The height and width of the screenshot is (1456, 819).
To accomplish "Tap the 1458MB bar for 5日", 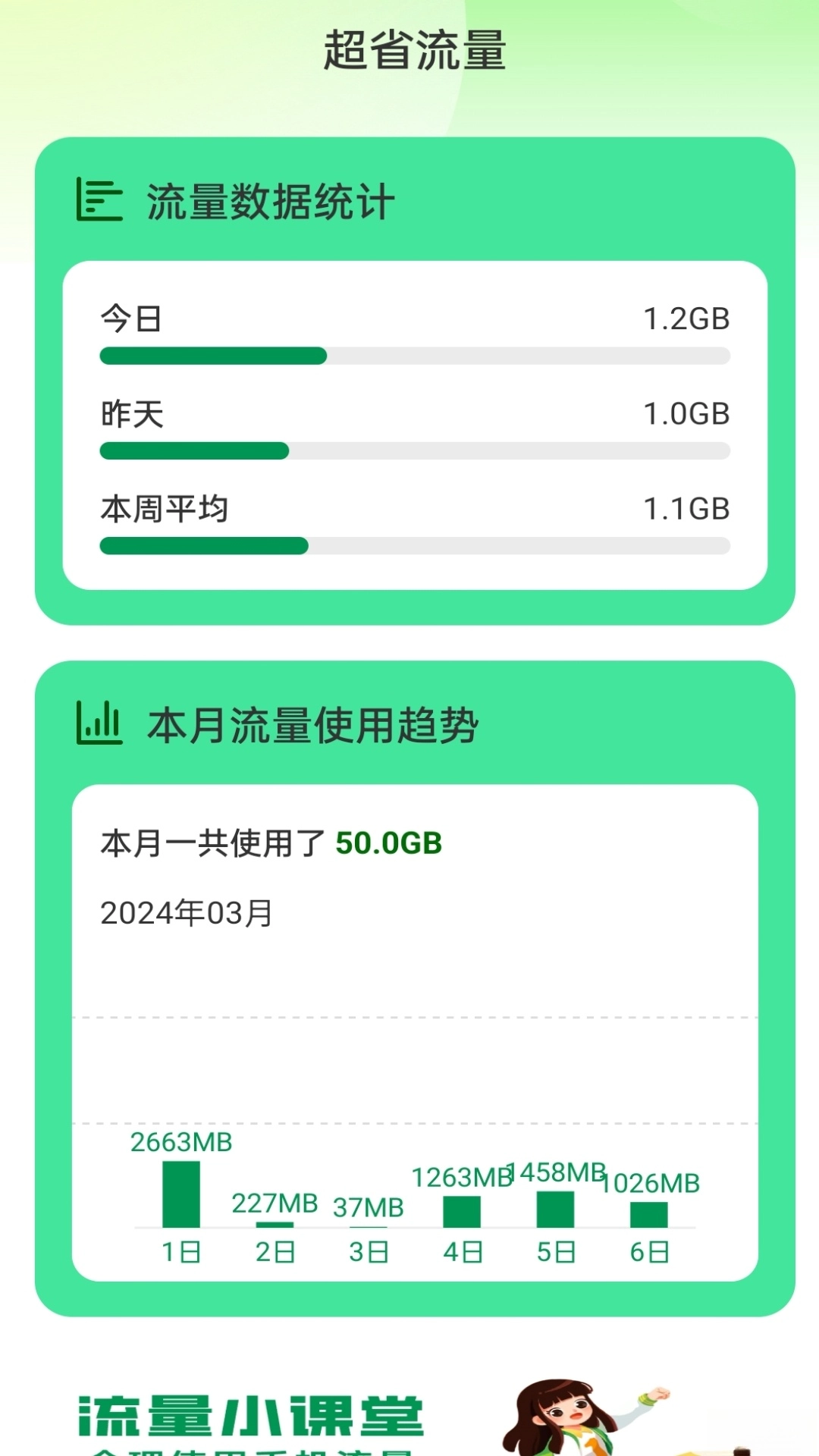I will pos(555,1210).
